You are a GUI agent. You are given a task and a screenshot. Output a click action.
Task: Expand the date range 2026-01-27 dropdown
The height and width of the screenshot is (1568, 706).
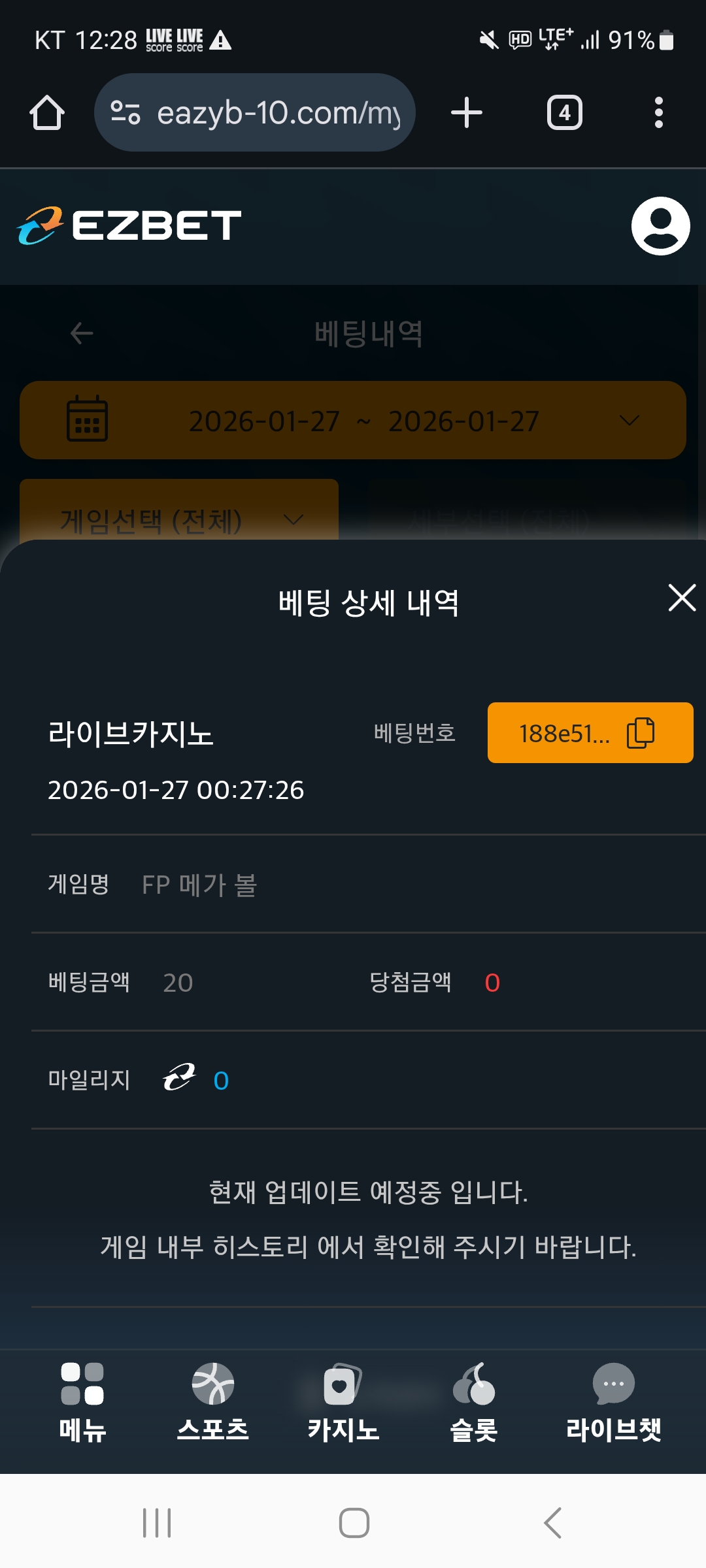pyautogui.click(x=628, y=420)
